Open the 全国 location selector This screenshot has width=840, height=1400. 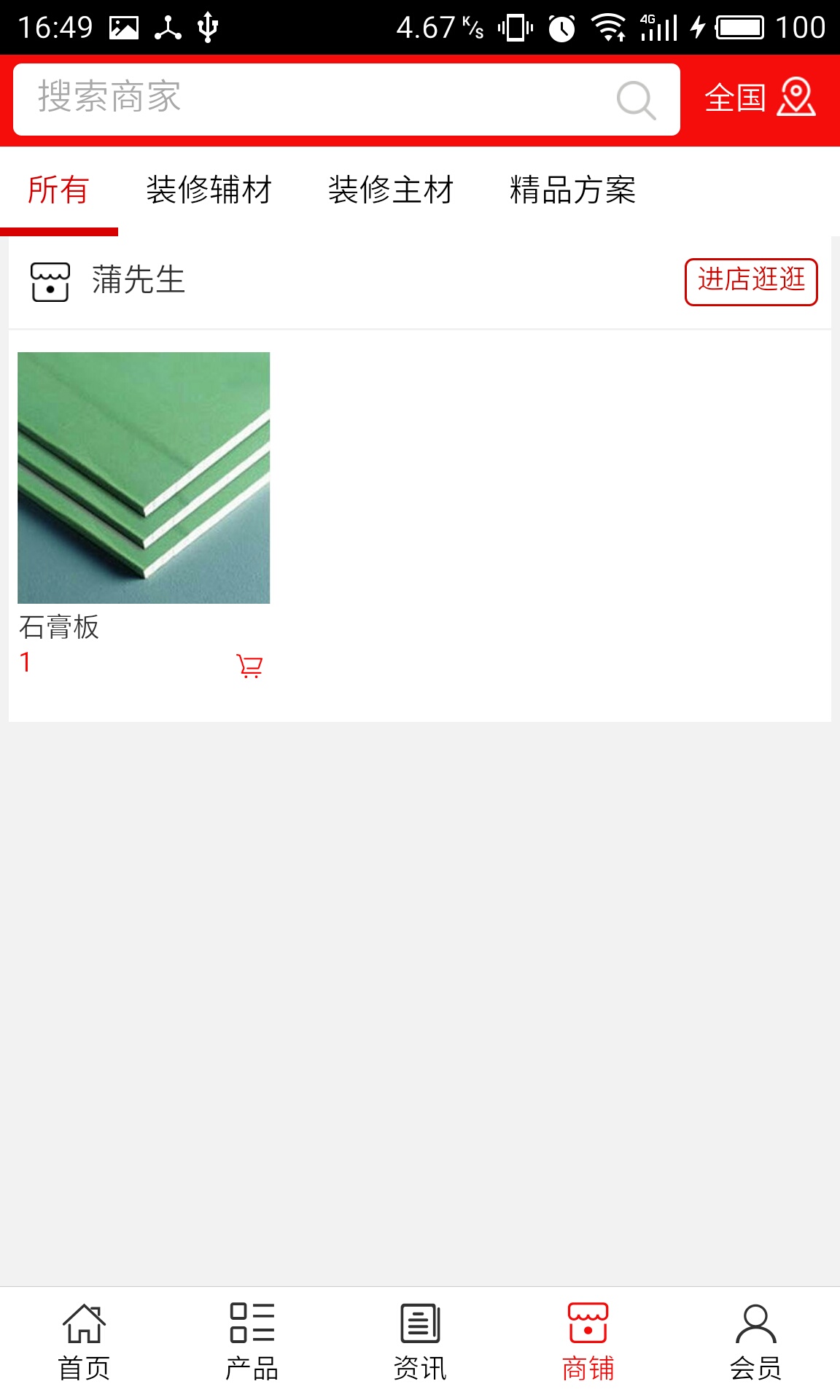pos(759,98)
